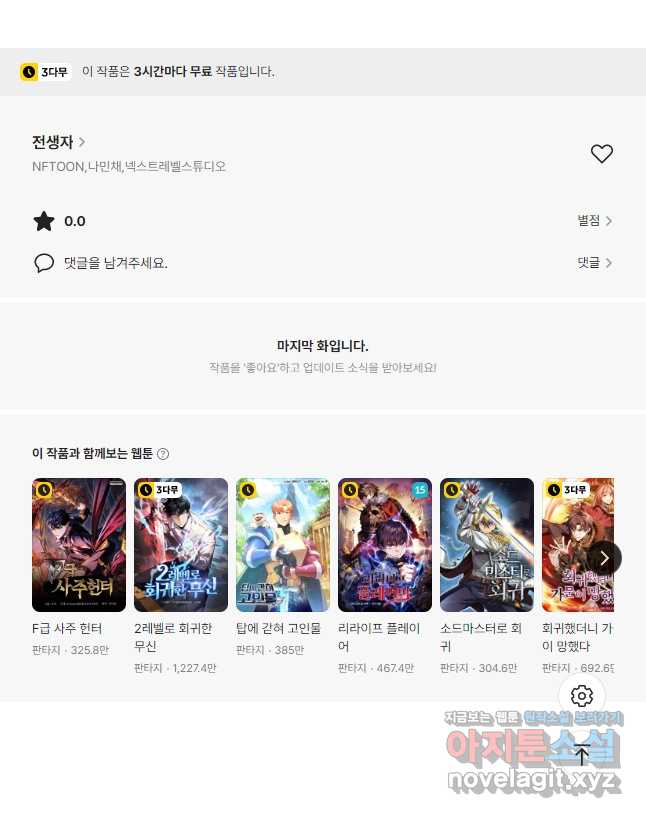
Task: Show next recommended webtoons with arrow
Action: coord(604,557)
